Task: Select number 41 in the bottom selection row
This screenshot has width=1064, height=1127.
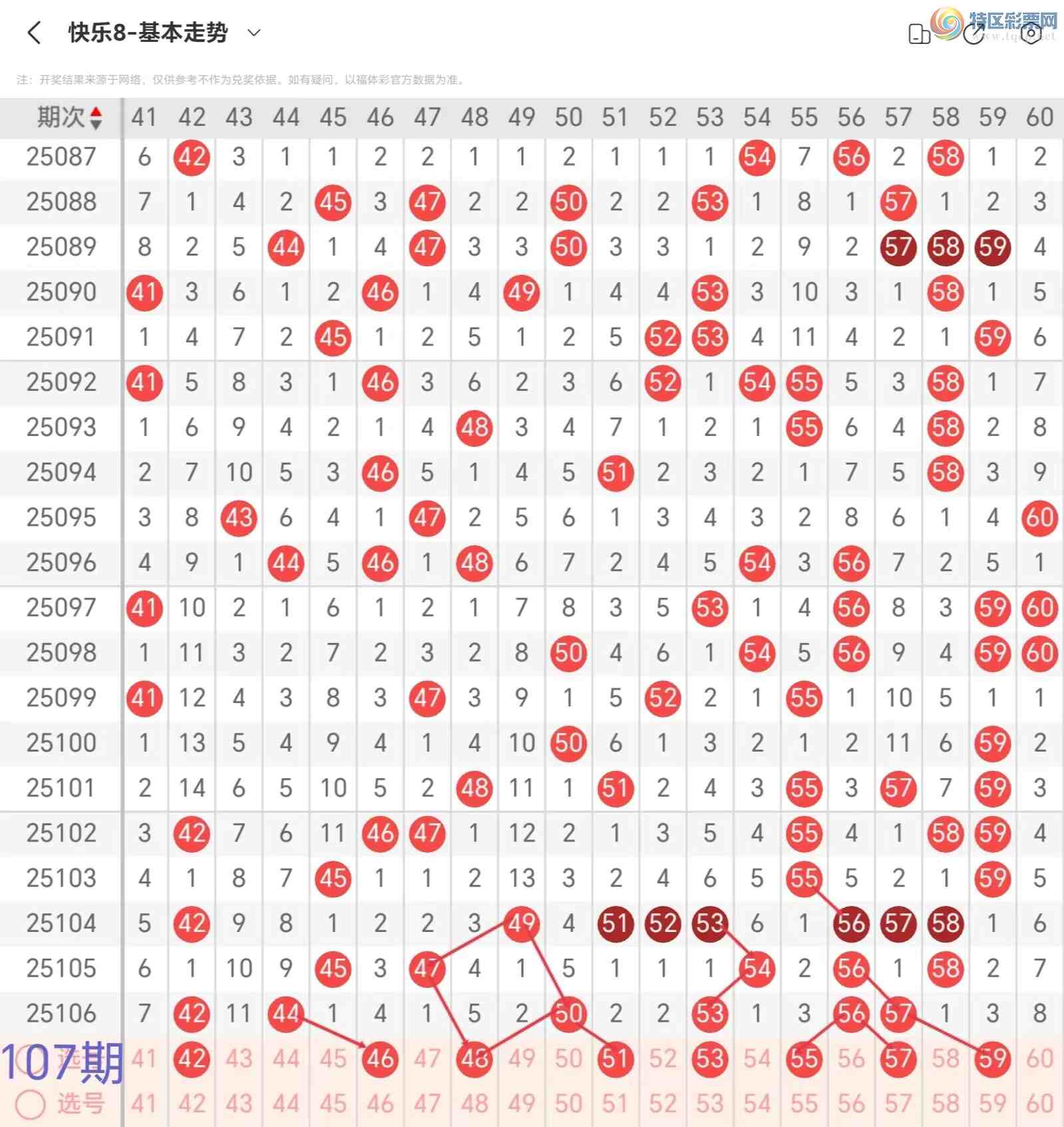Action: [144, 1104]
